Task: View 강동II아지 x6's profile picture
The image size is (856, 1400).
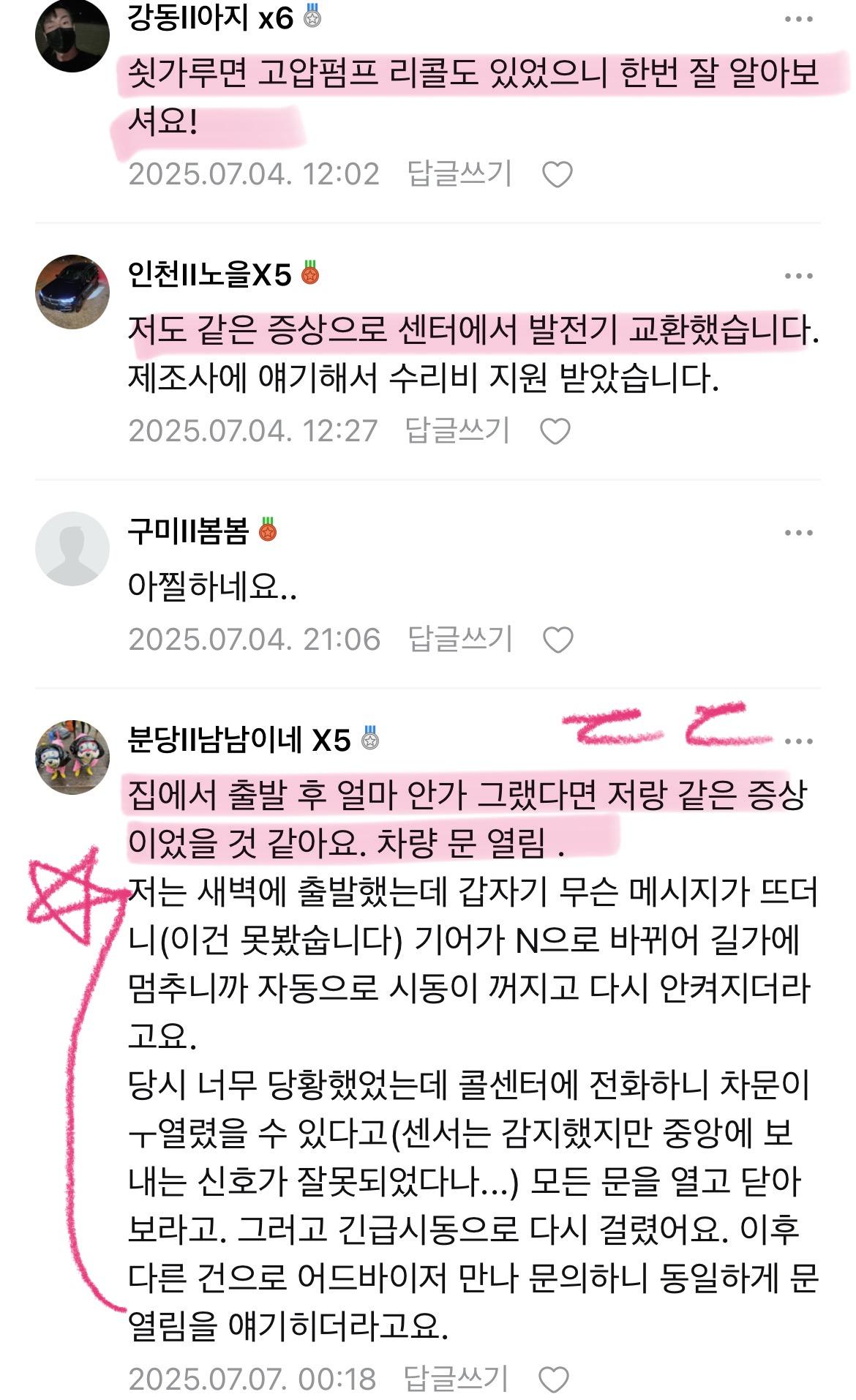Action: coord(72,37)
